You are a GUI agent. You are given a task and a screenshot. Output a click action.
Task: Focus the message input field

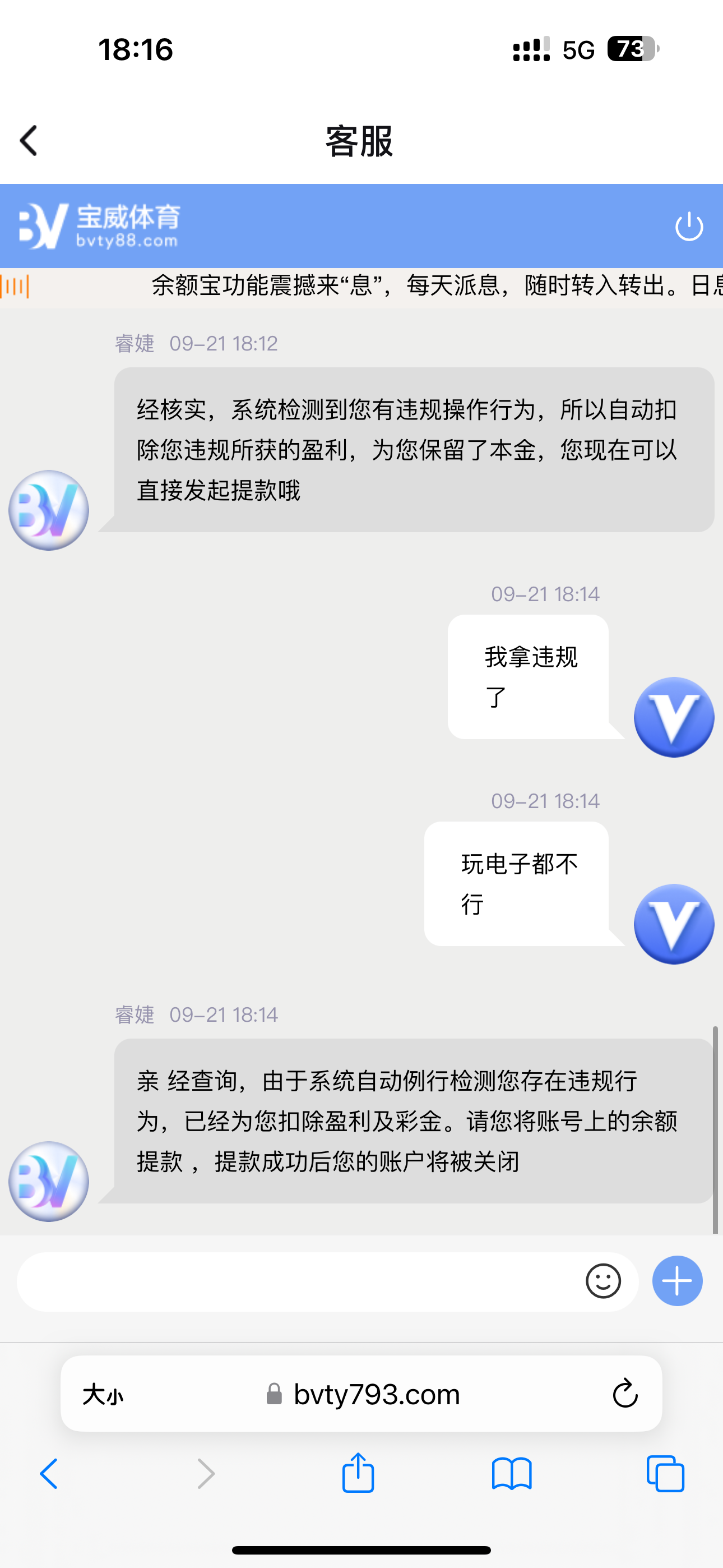pos(298,1281)
